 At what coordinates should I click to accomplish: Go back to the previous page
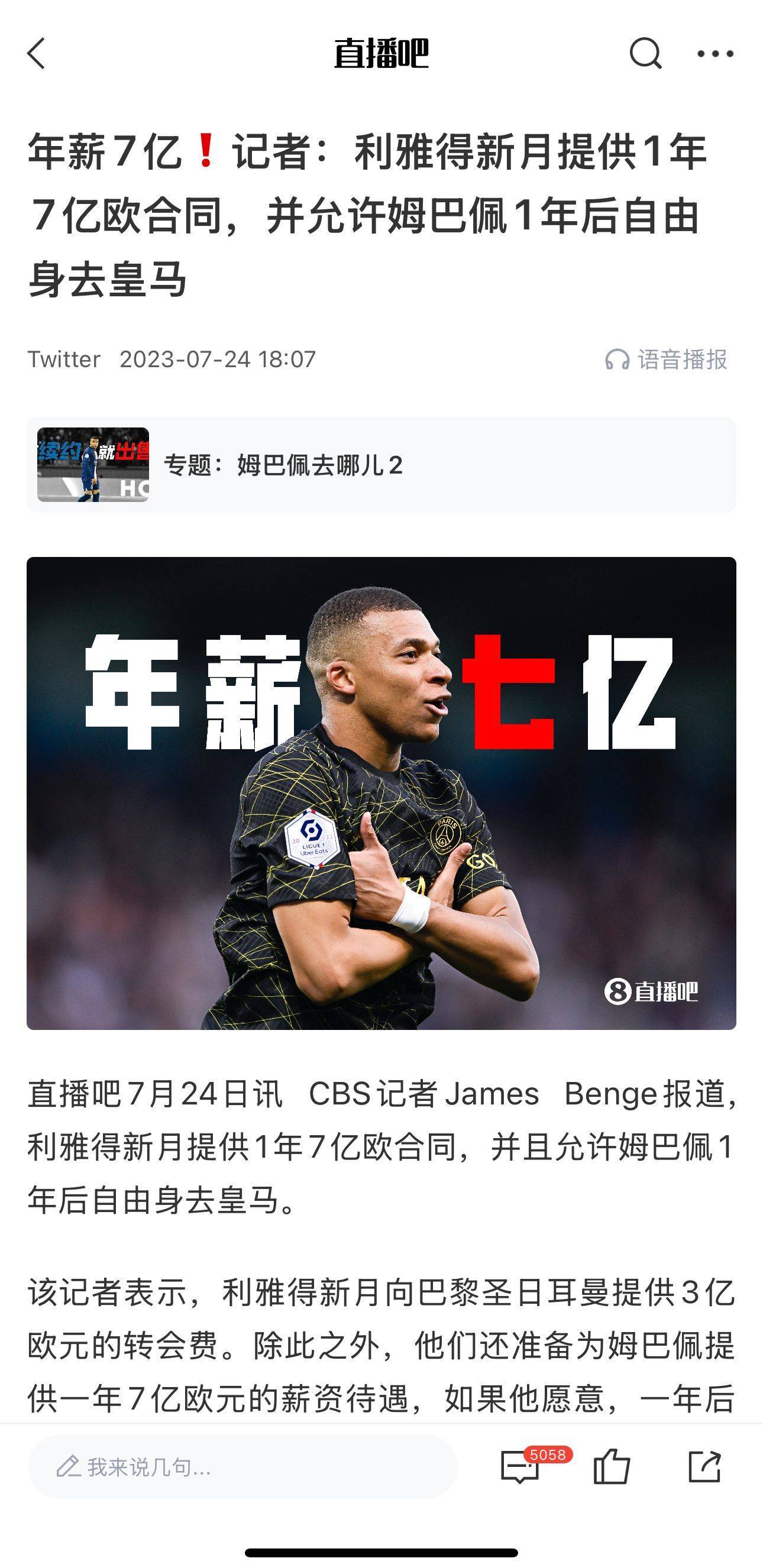coord(37,54)
